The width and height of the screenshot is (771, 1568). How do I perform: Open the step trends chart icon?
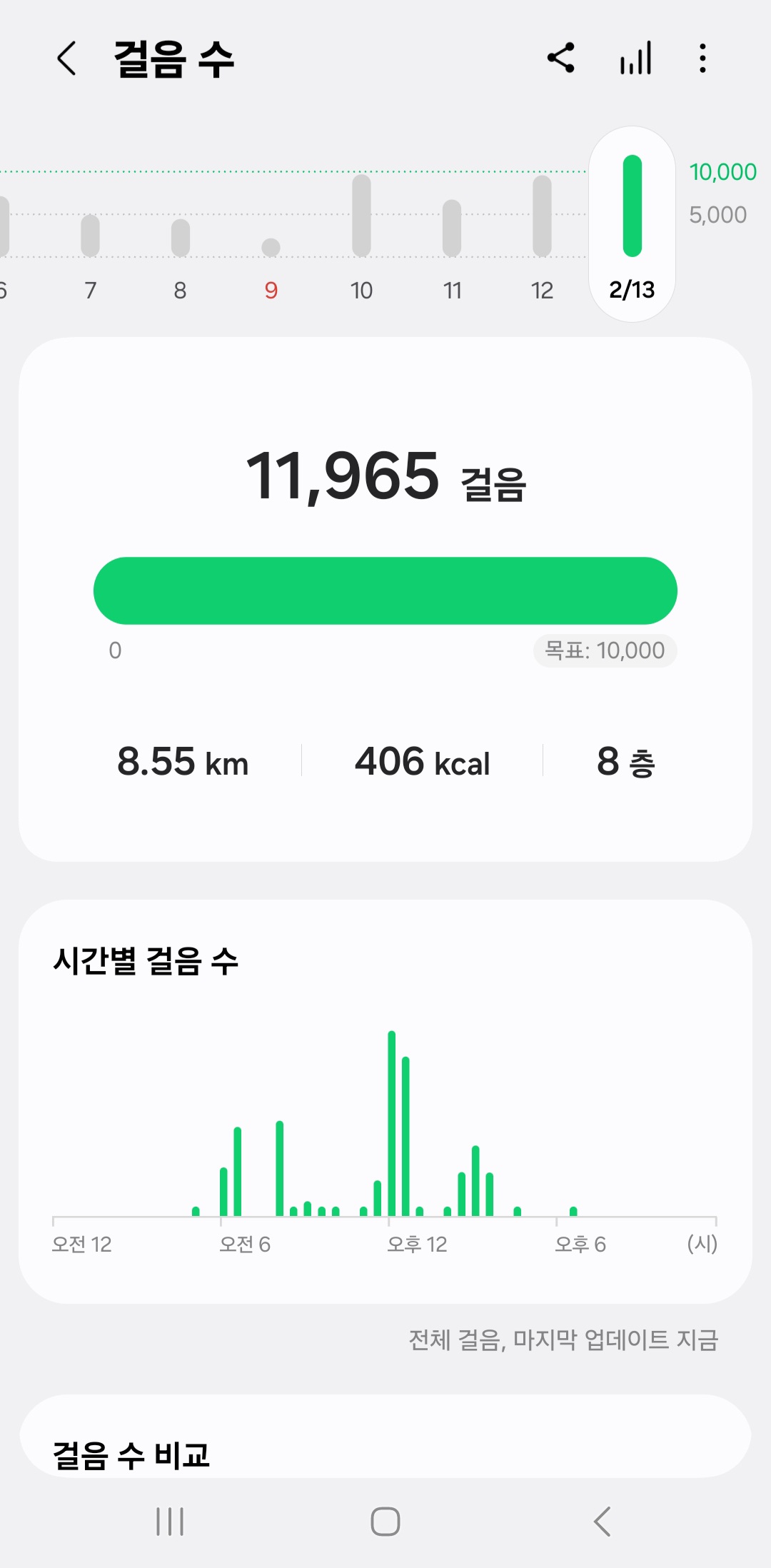click(635, 59)
